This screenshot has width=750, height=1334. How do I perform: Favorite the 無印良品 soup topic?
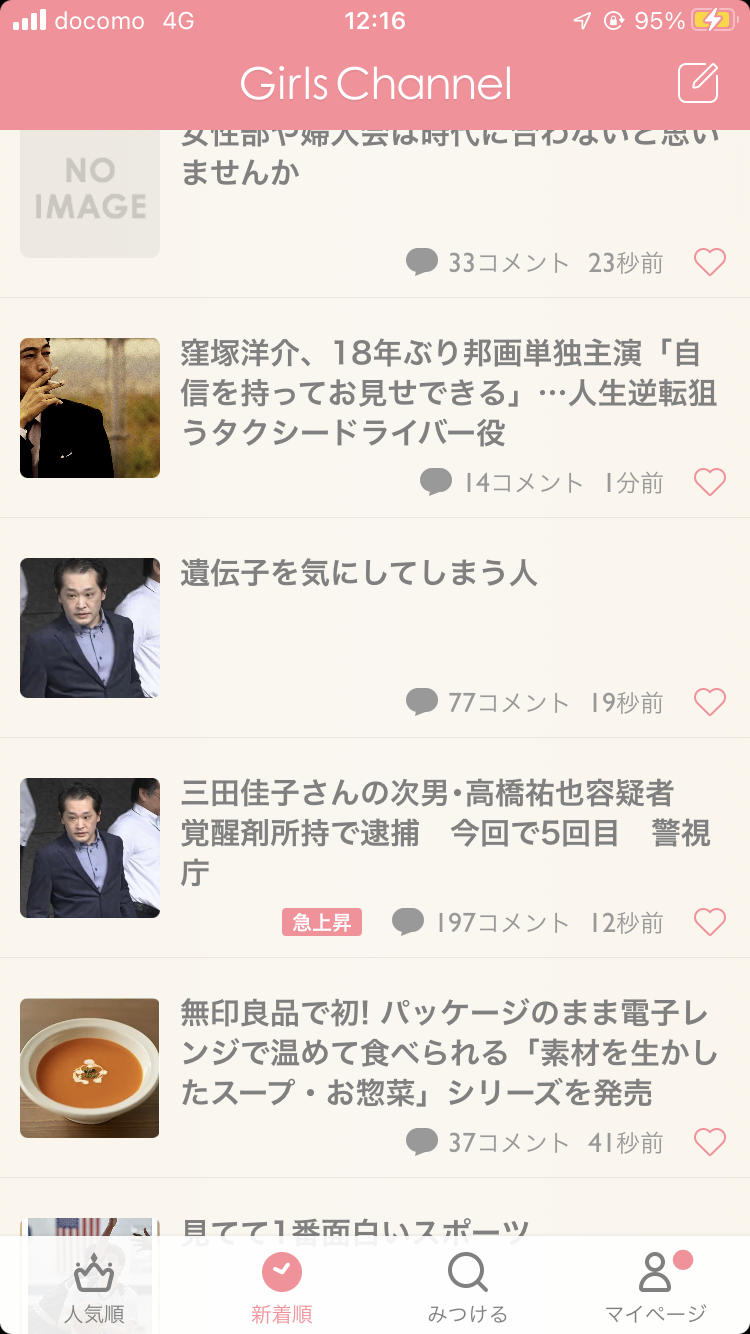(710, 1142)
